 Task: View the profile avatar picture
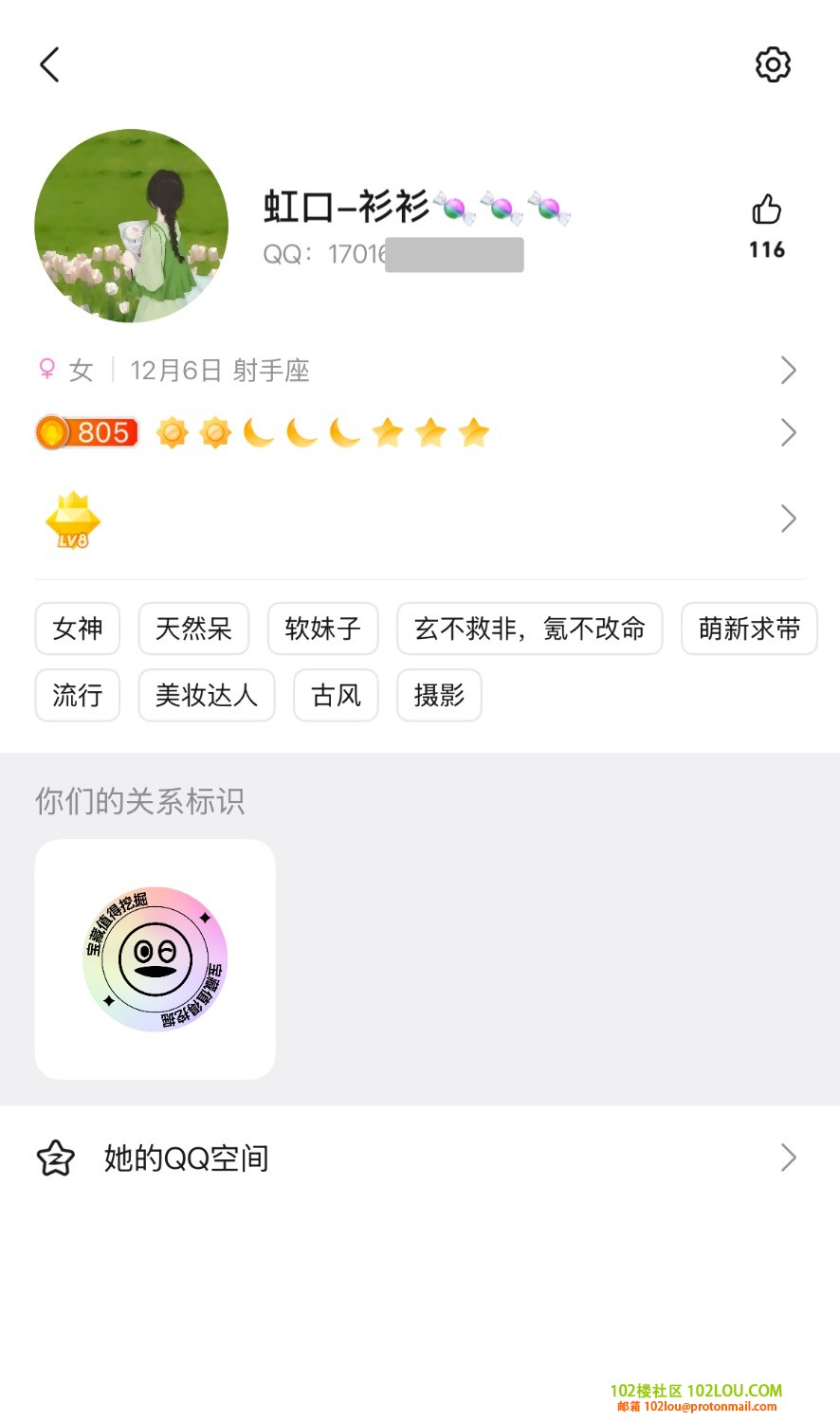pyautogui.click(x=132, y=226)
